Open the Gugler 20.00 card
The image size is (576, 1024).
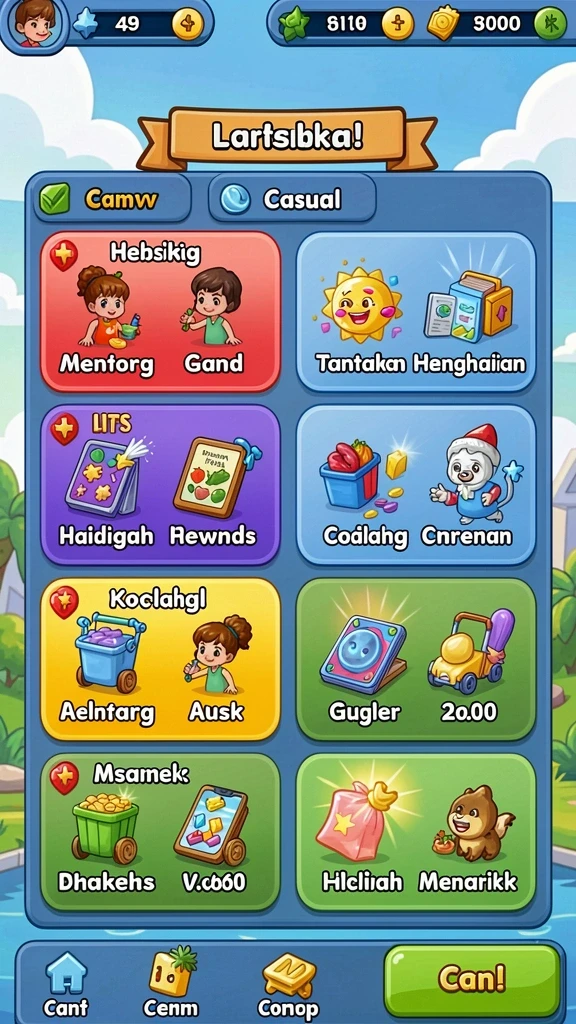(416, 659)
